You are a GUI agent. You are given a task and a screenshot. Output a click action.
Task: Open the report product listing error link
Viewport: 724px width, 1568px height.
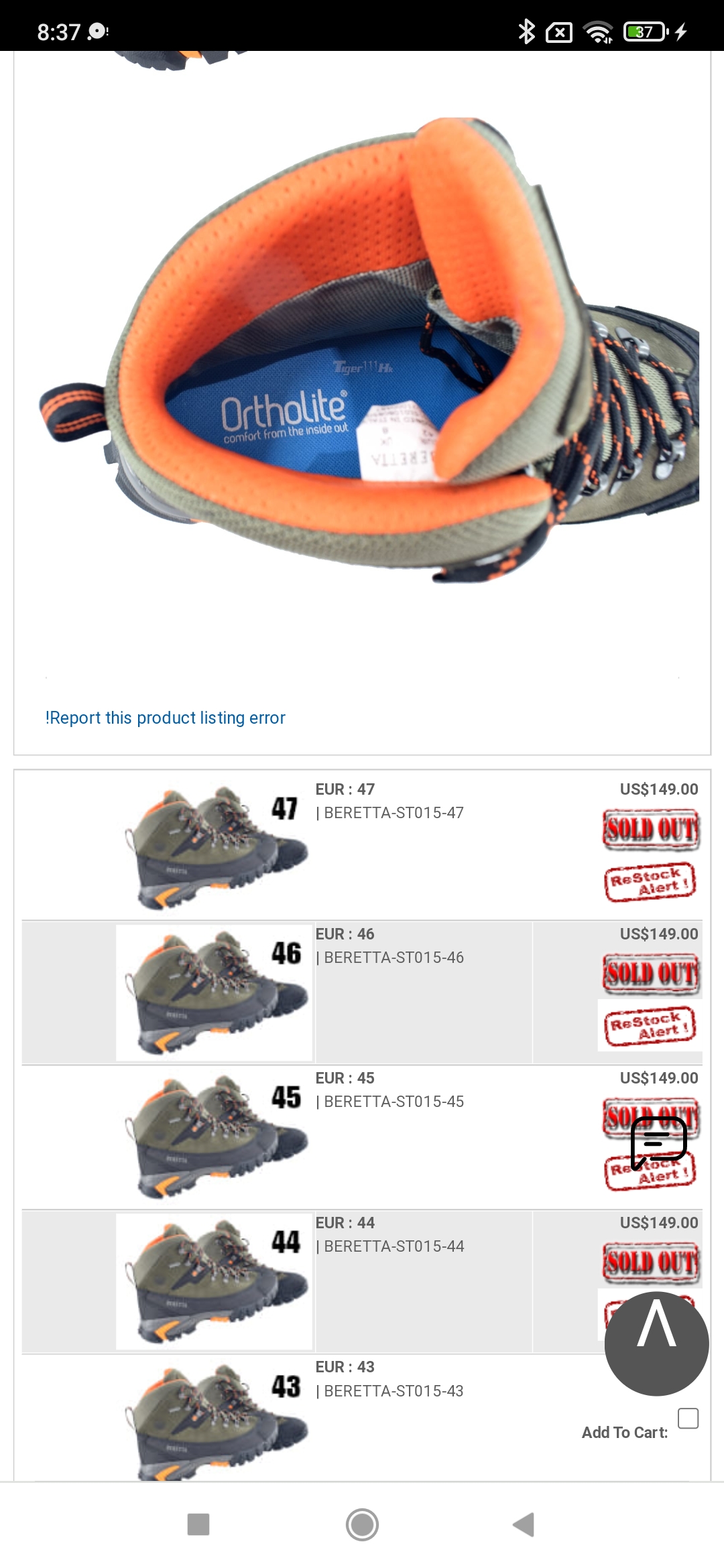point(165,718)
